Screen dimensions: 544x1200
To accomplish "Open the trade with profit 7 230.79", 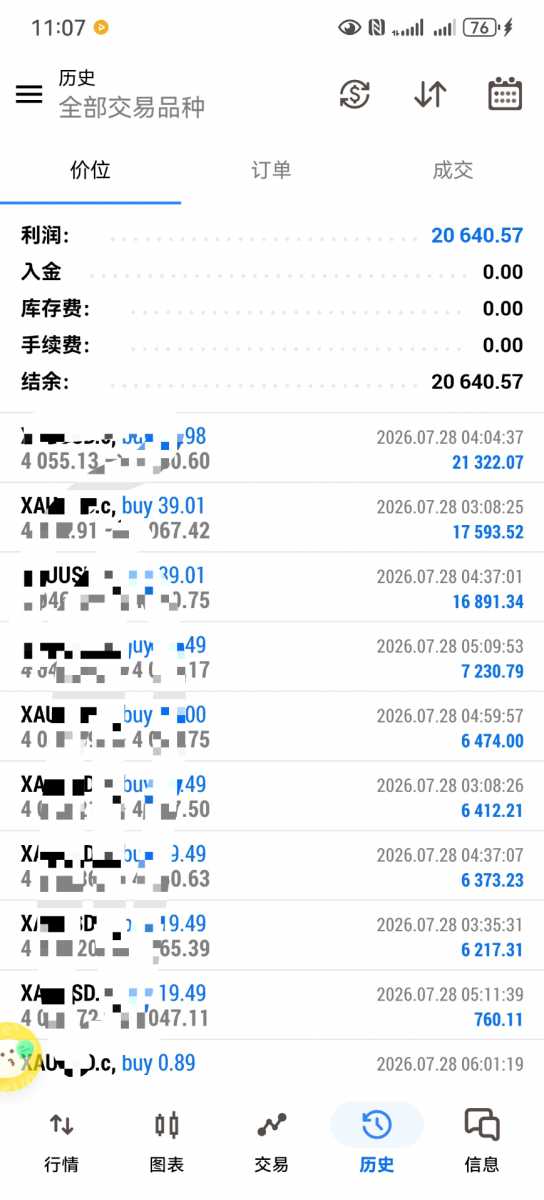I will point(272,657).
